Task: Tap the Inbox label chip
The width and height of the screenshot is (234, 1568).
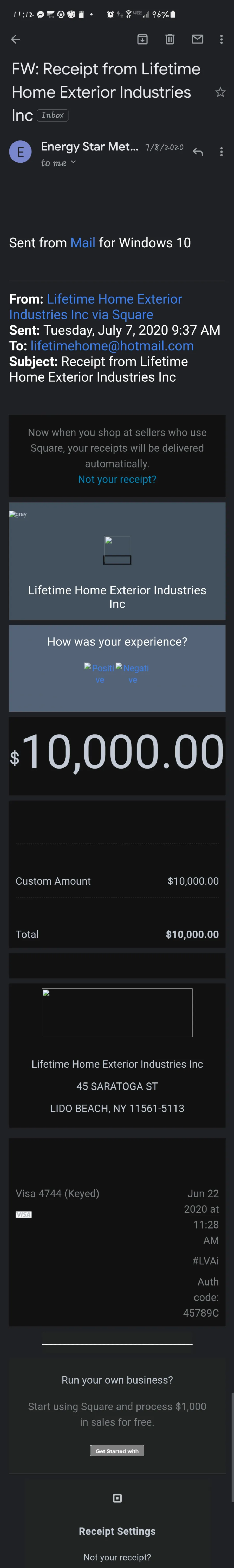Action: 53,115
